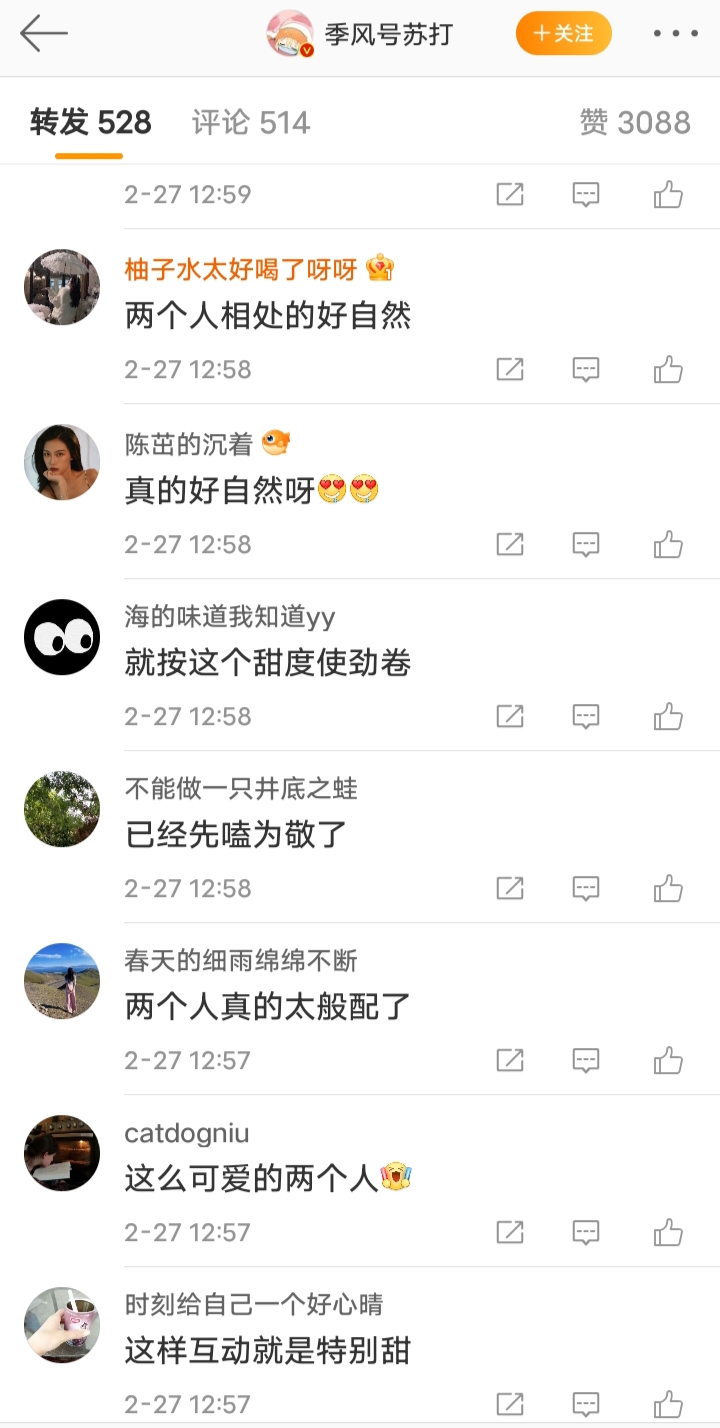Viewport: 720px width, 1428px height.
Task: Switch to the 评论 514 tab
Action: [251, 123]
